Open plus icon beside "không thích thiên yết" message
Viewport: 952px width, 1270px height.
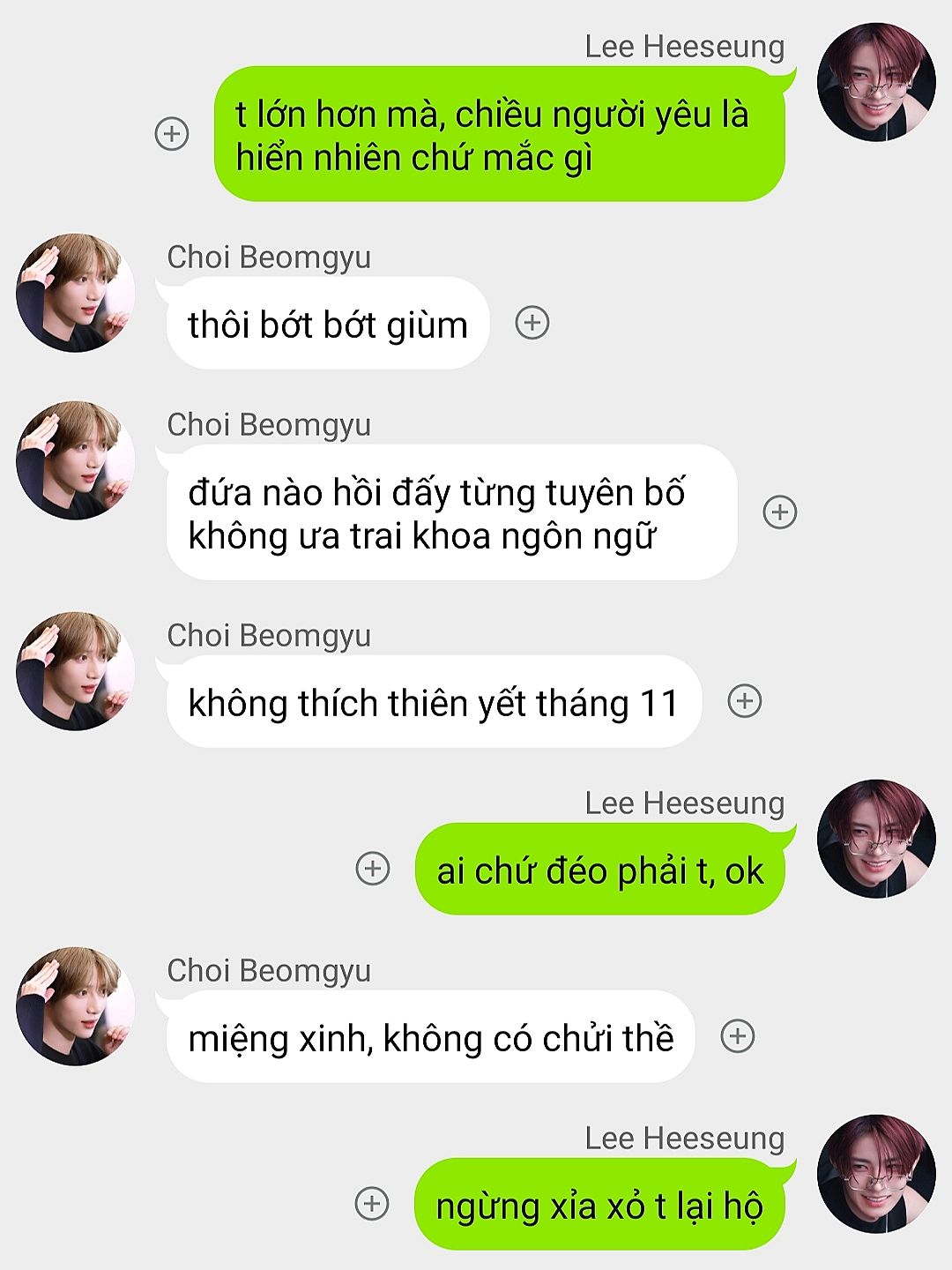tap(744, 701)
